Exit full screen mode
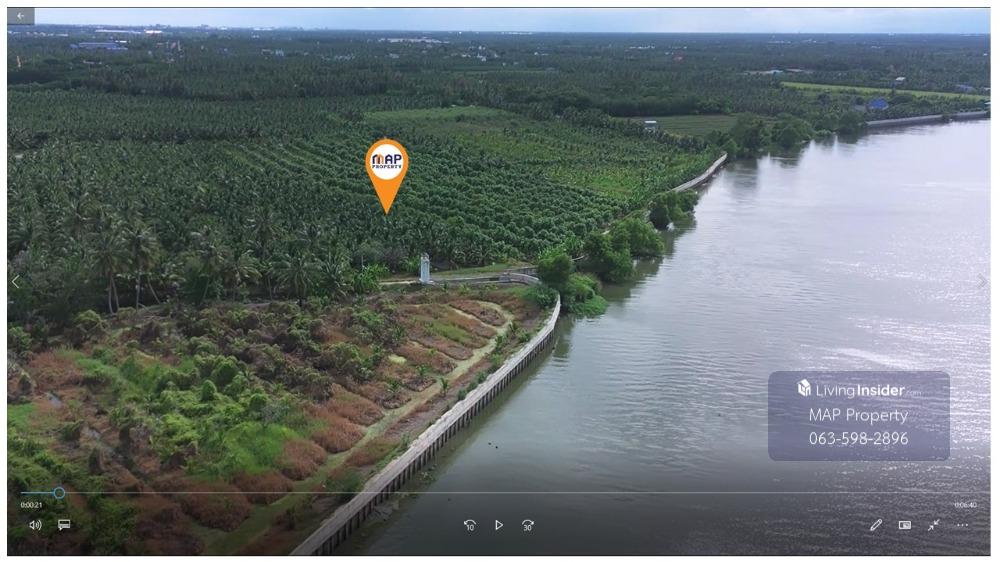Screen dimensions: 1000x562 [x=933, y=525]
